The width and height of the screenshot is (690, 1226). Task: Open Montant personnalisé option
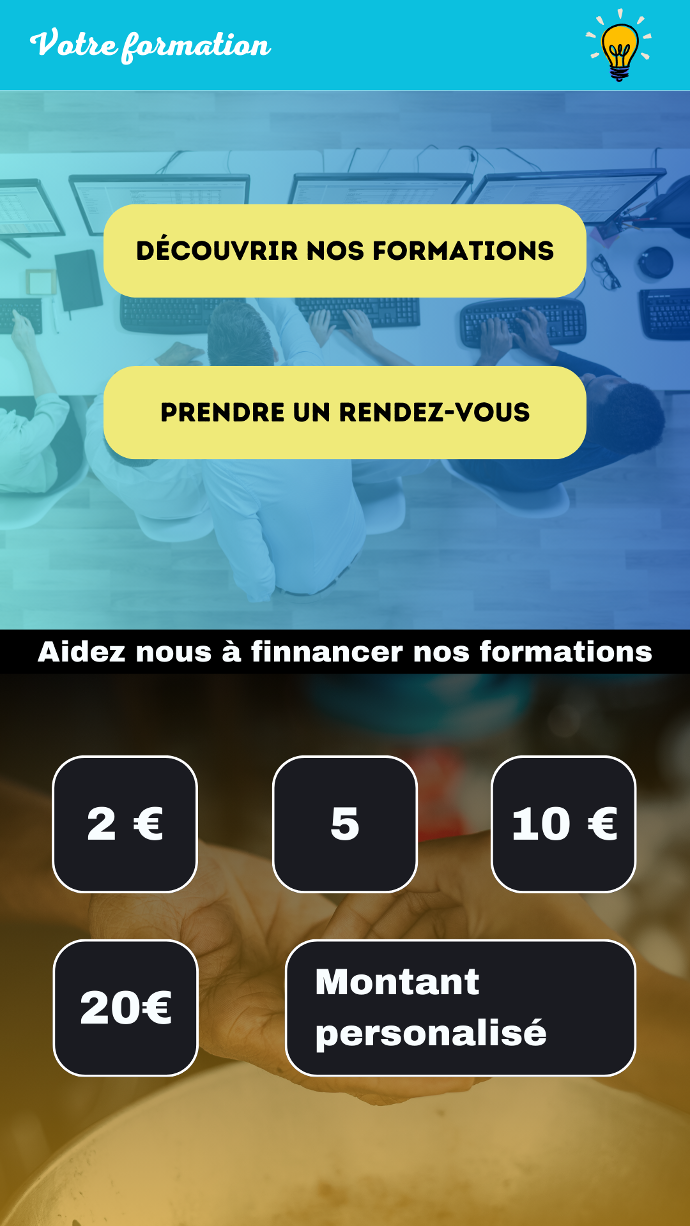pyautogui.click(x=460, y=1008)
